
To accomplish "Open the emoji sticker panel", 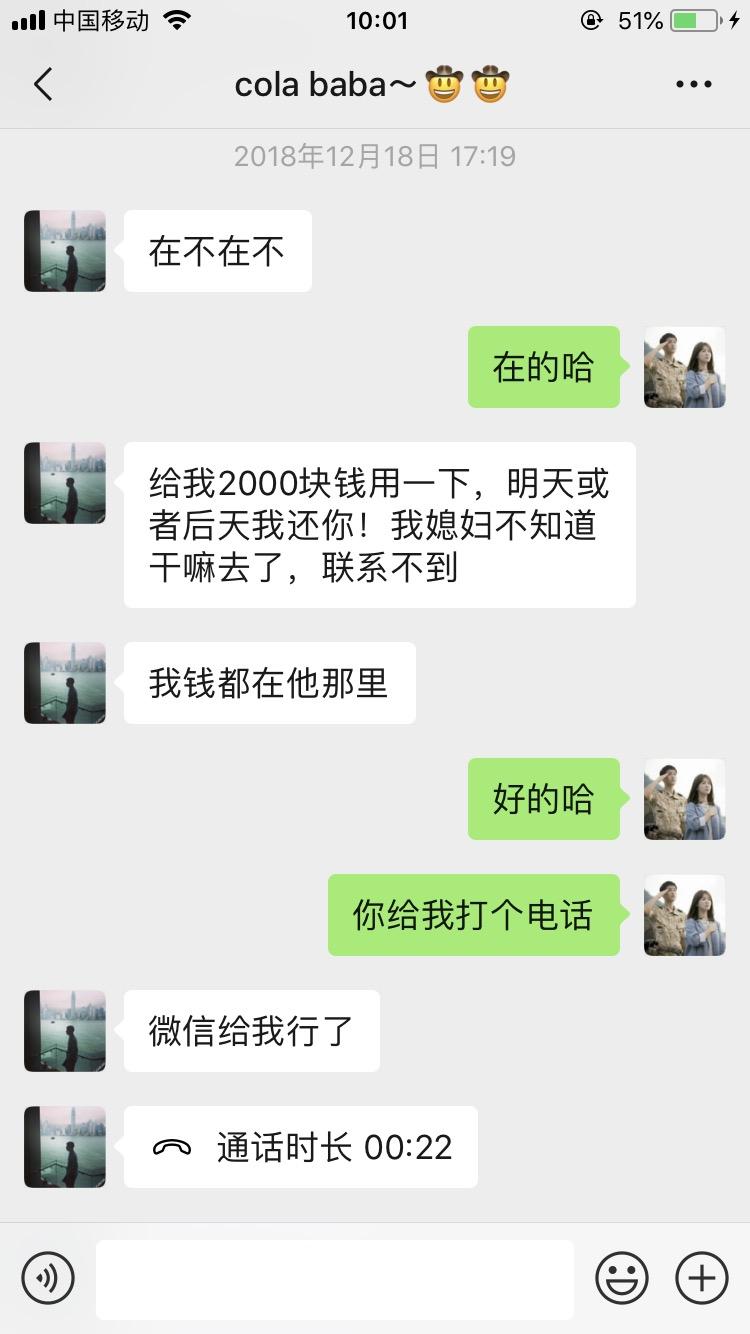I will coord(621,1278).
